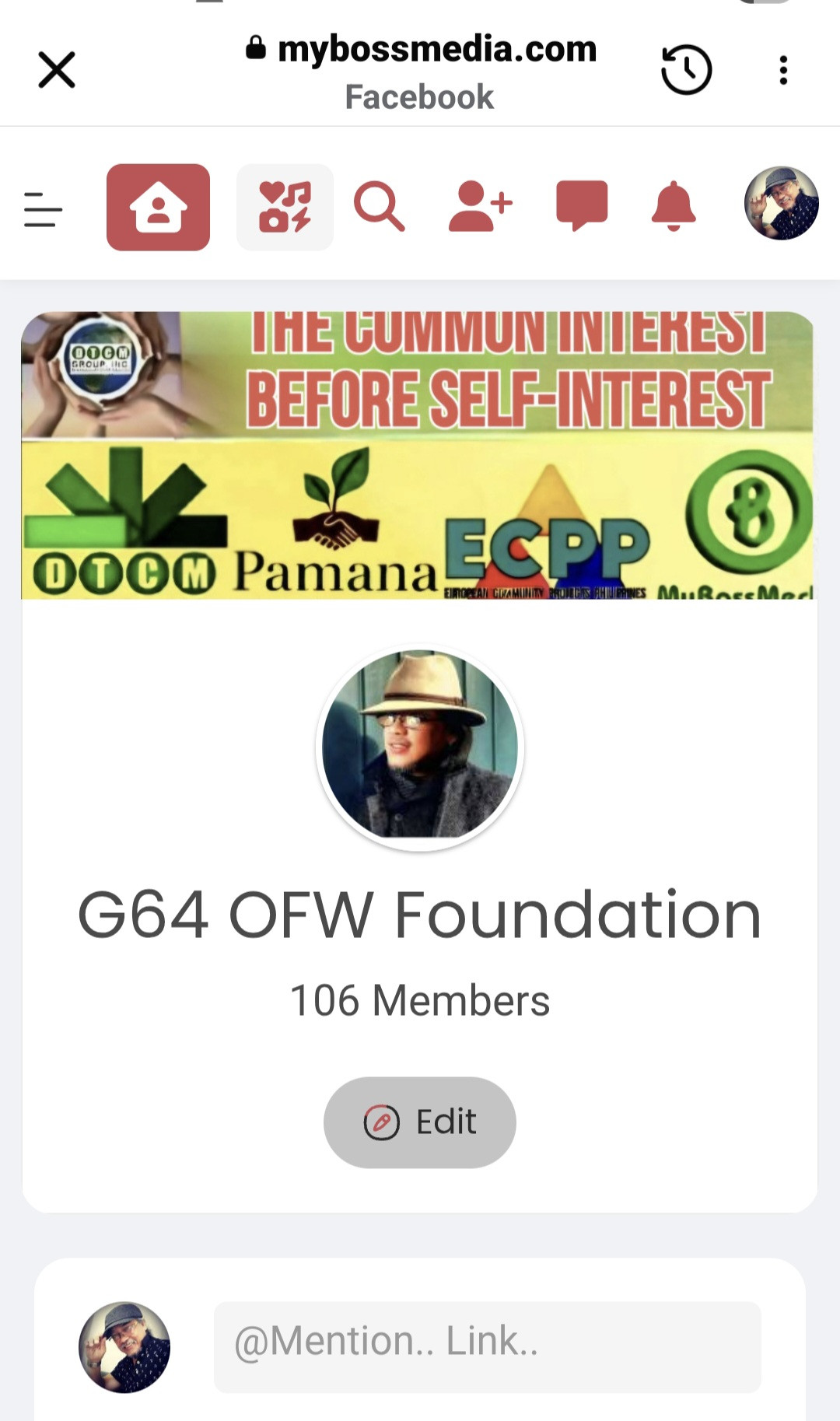Open the side drawer menu
The image size is (840, 1421).
(x=43, y=208)
